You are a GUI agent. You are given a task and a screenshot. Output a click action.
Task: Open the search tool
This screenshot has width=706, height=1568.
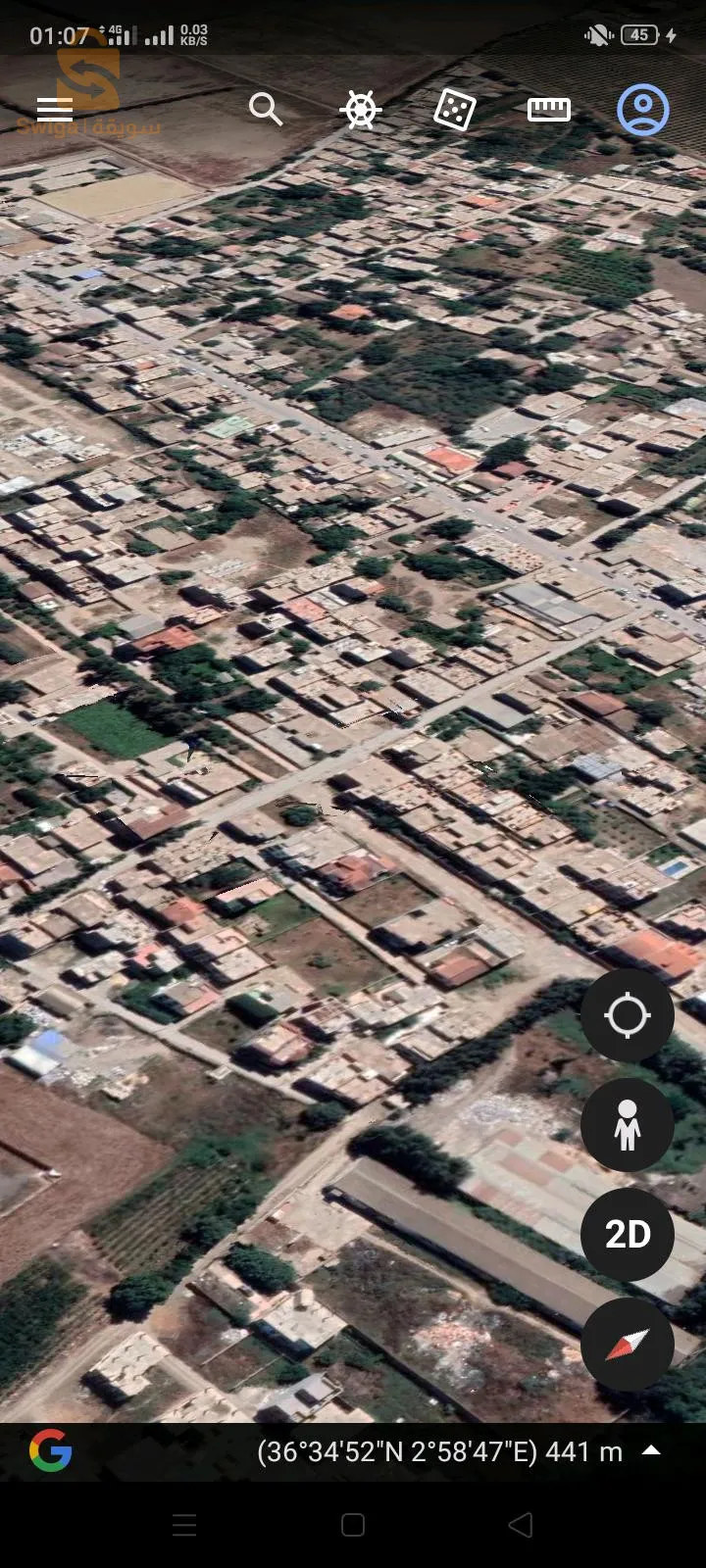265,109
